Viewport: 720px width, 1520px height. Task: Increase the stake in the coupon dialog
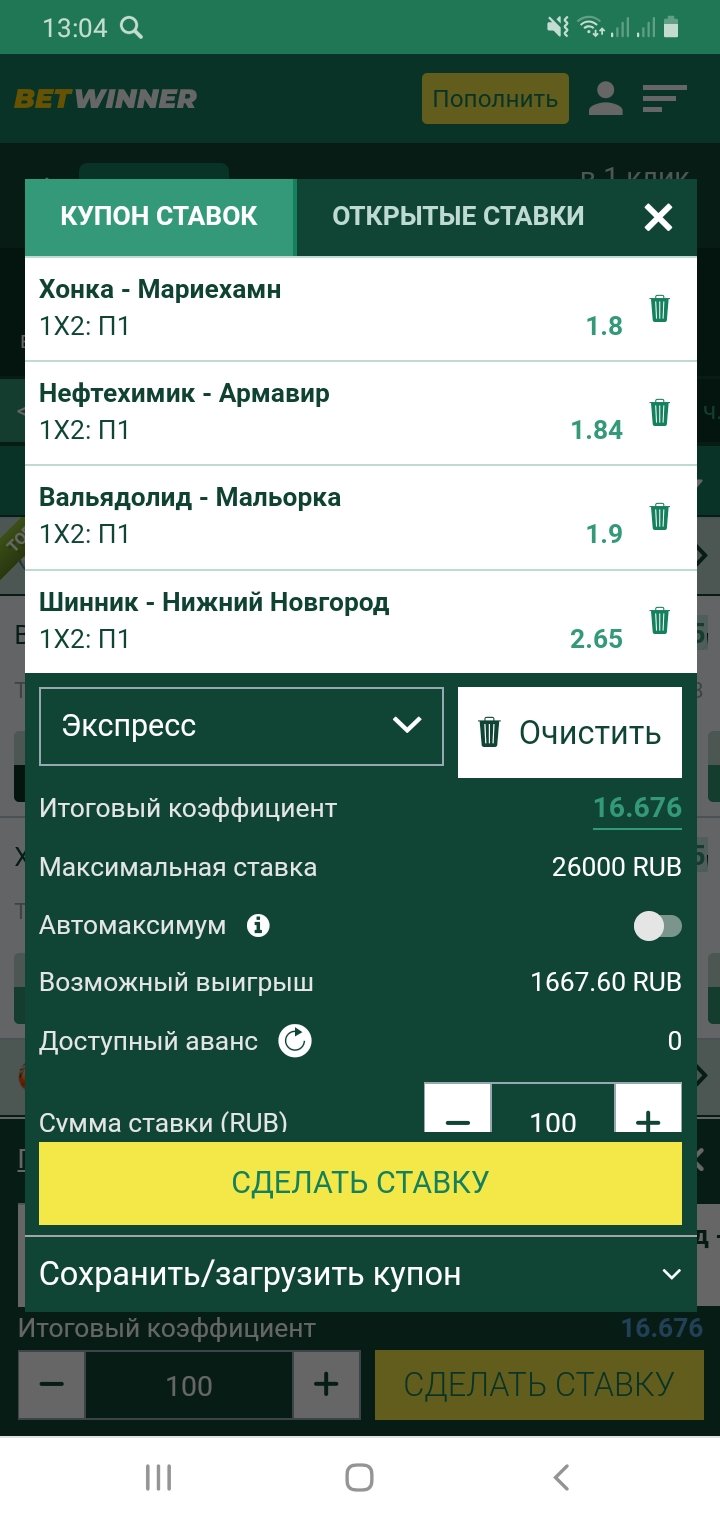point(648,1112)
